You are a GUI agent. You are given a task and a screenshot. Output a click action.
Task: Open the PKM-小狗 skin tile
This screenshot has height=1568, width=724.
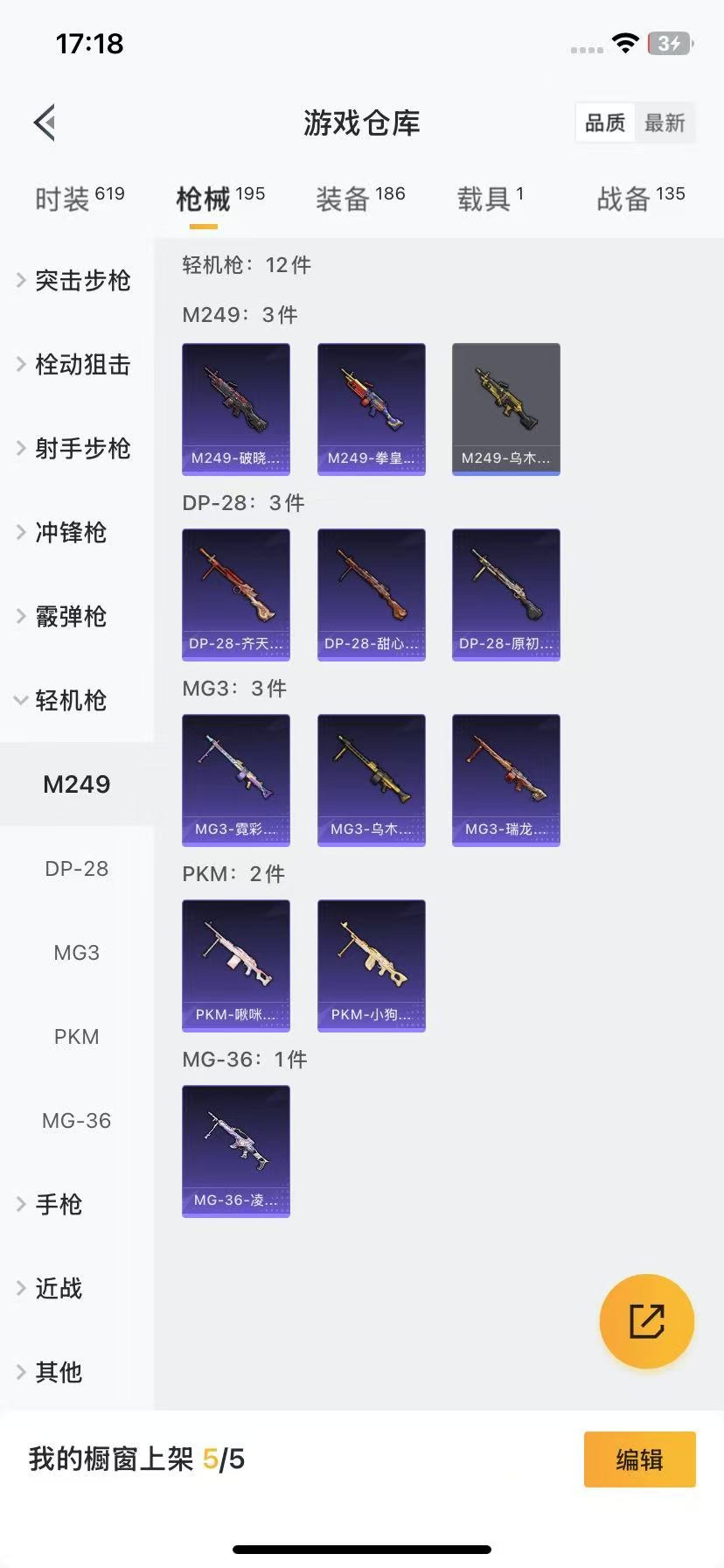[x=372, y=965]
